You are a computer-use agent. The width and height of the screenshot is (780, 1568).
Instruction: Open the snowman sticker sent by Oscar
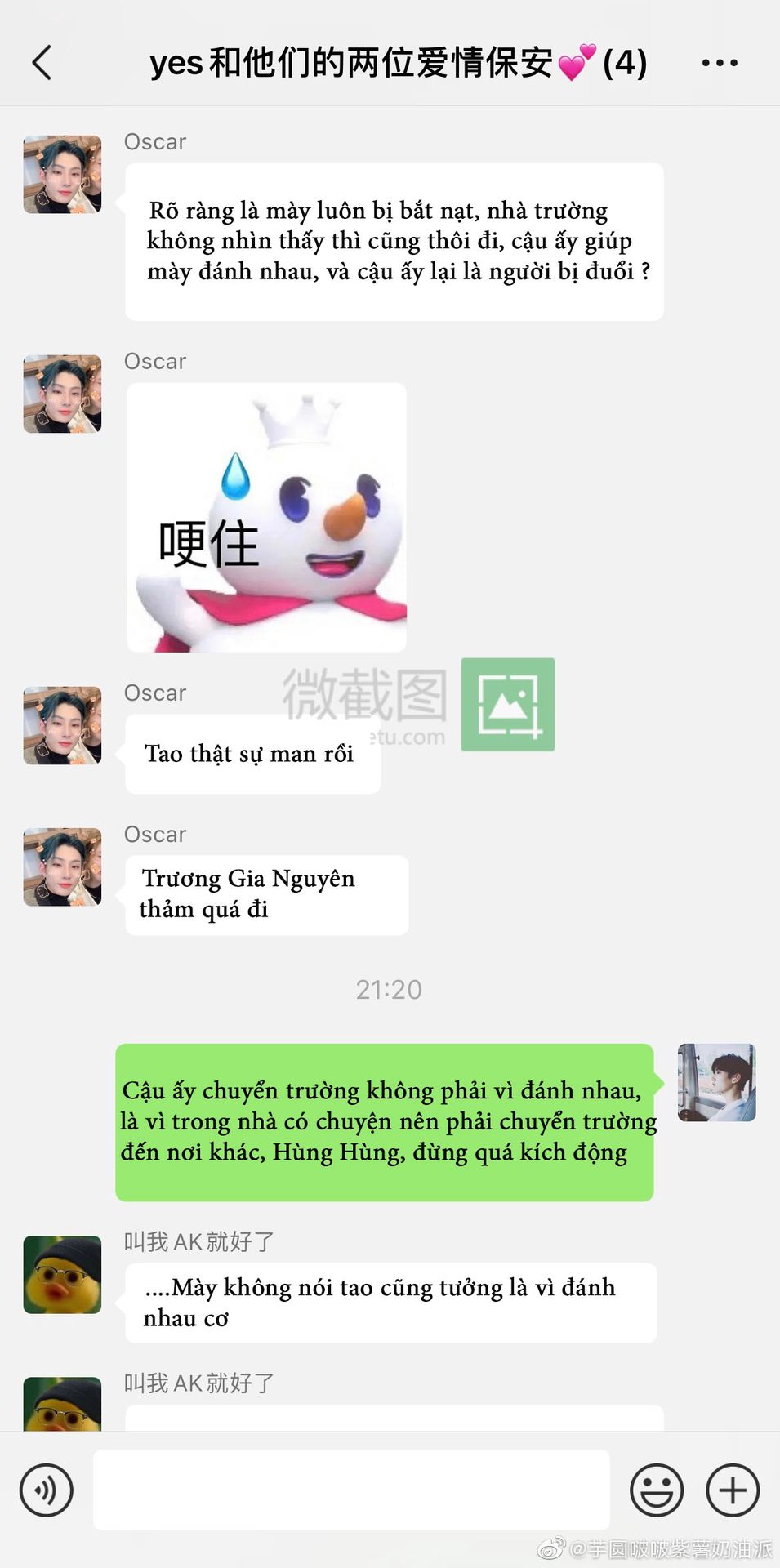tap(267, 518)
